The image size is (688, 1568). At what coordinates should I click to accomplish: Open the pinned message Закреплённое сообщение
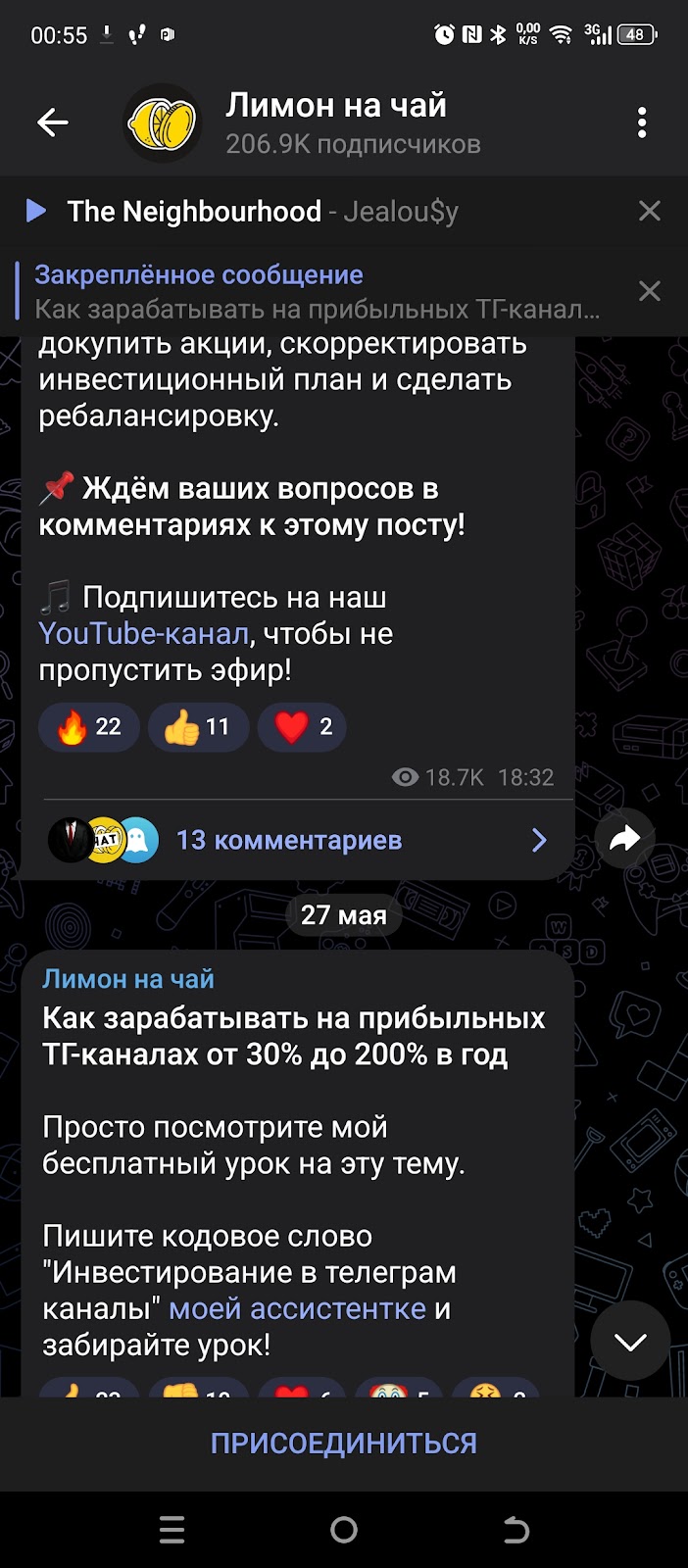pyautogui.click(x=314, y=292)
